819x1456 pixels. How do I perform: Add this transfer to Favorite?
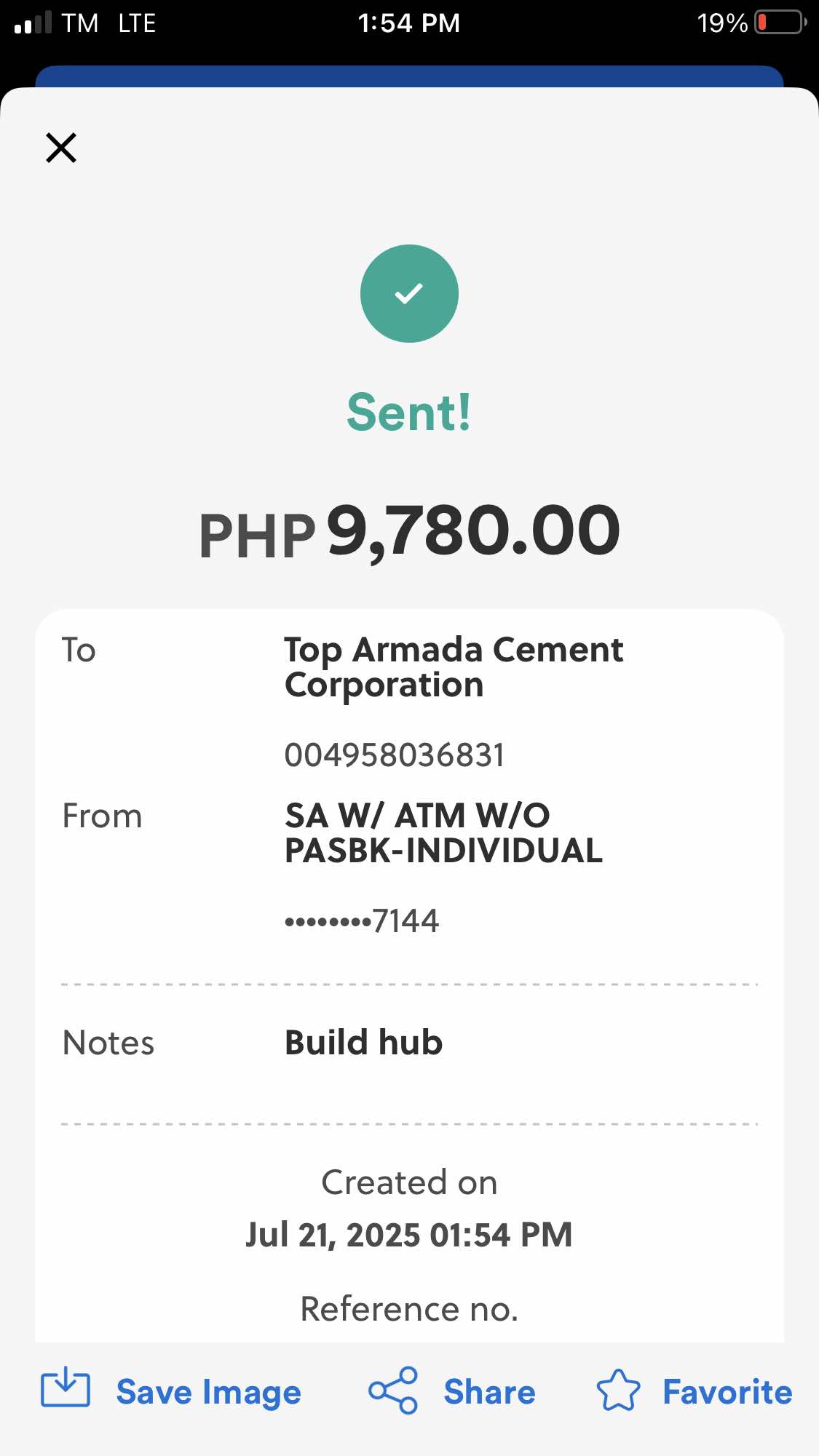(x=694, y=1391)
